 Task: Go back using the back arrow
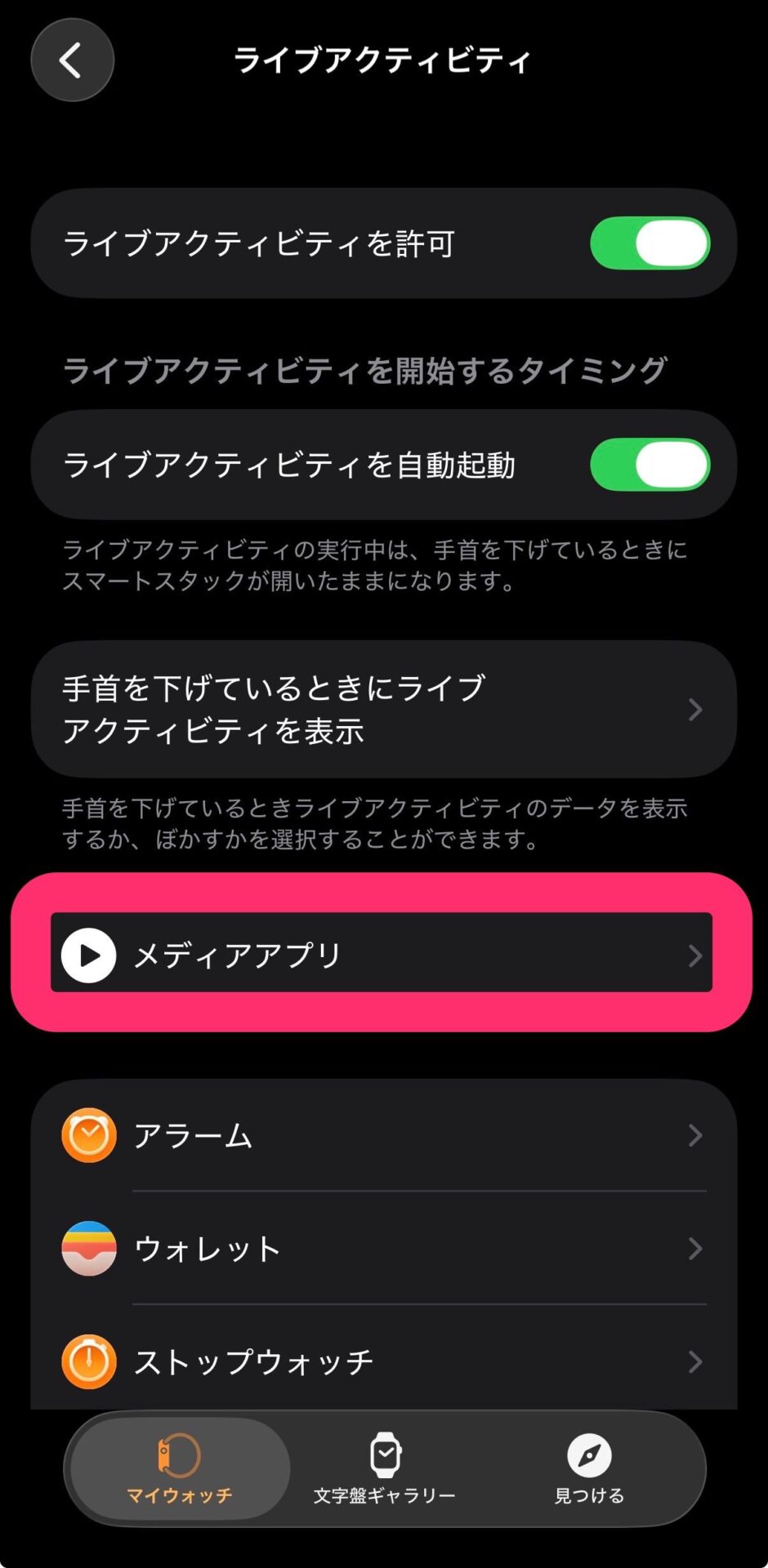72,60
